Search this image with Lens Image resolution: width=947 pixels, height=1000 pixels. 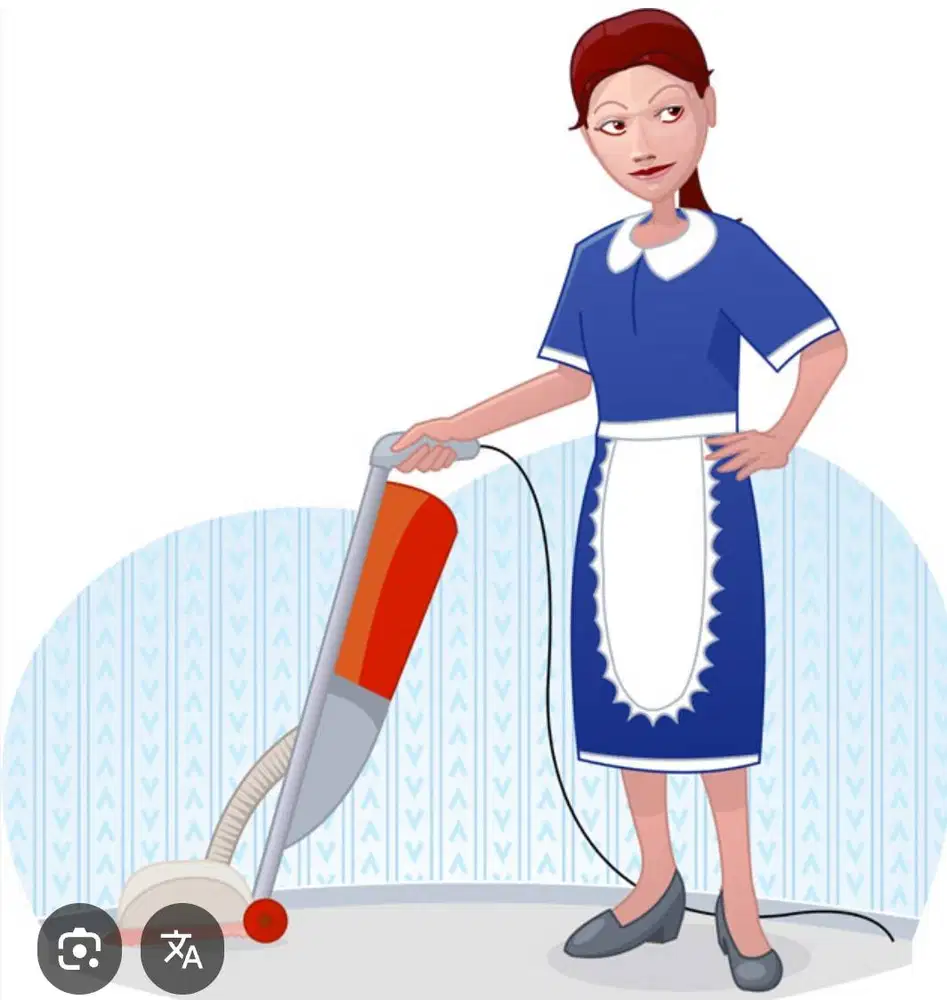(x=79, y=949)
